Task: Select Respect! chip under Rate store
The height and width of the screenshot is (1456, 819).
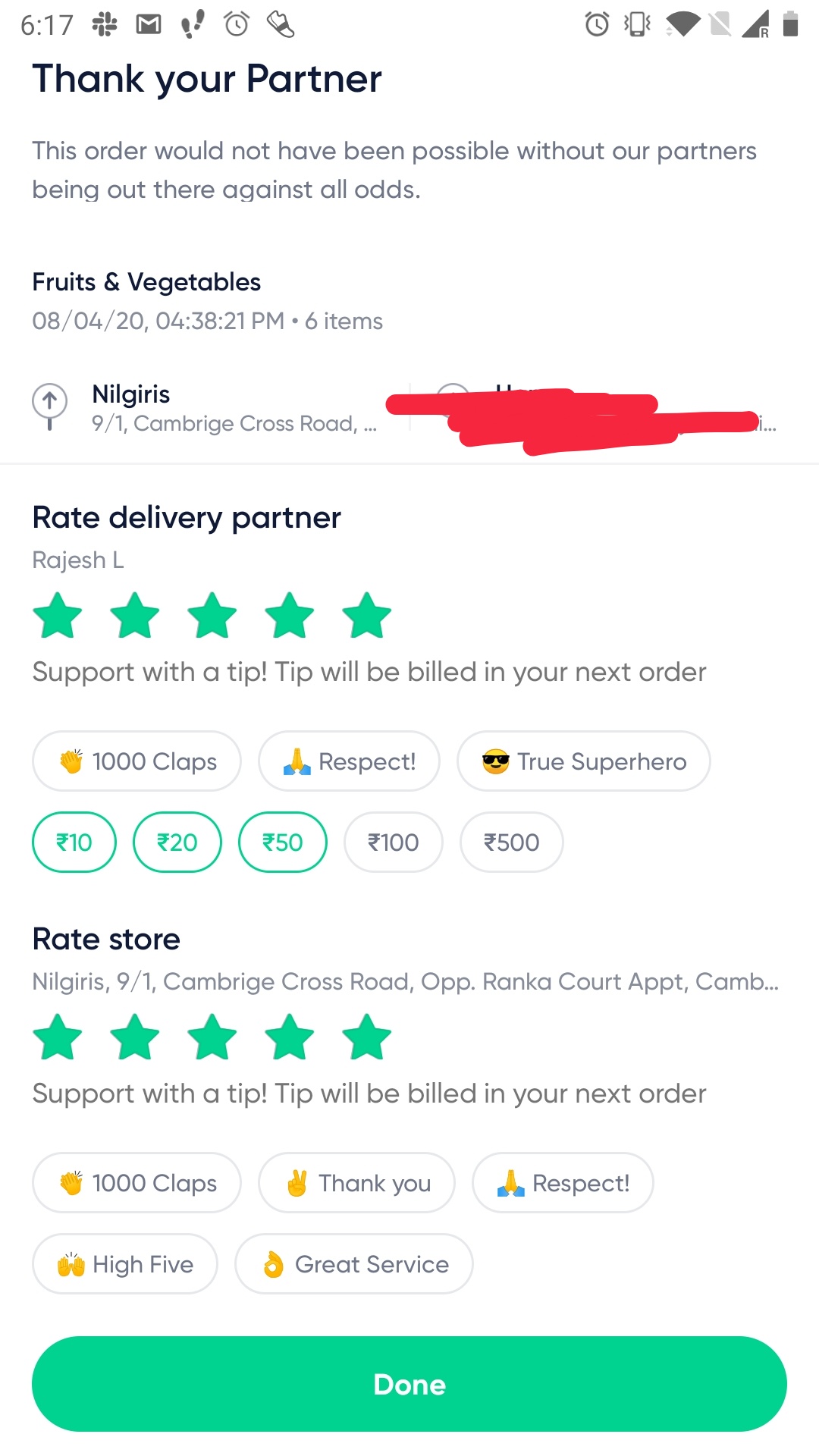Action: [x=563, y=1182]
